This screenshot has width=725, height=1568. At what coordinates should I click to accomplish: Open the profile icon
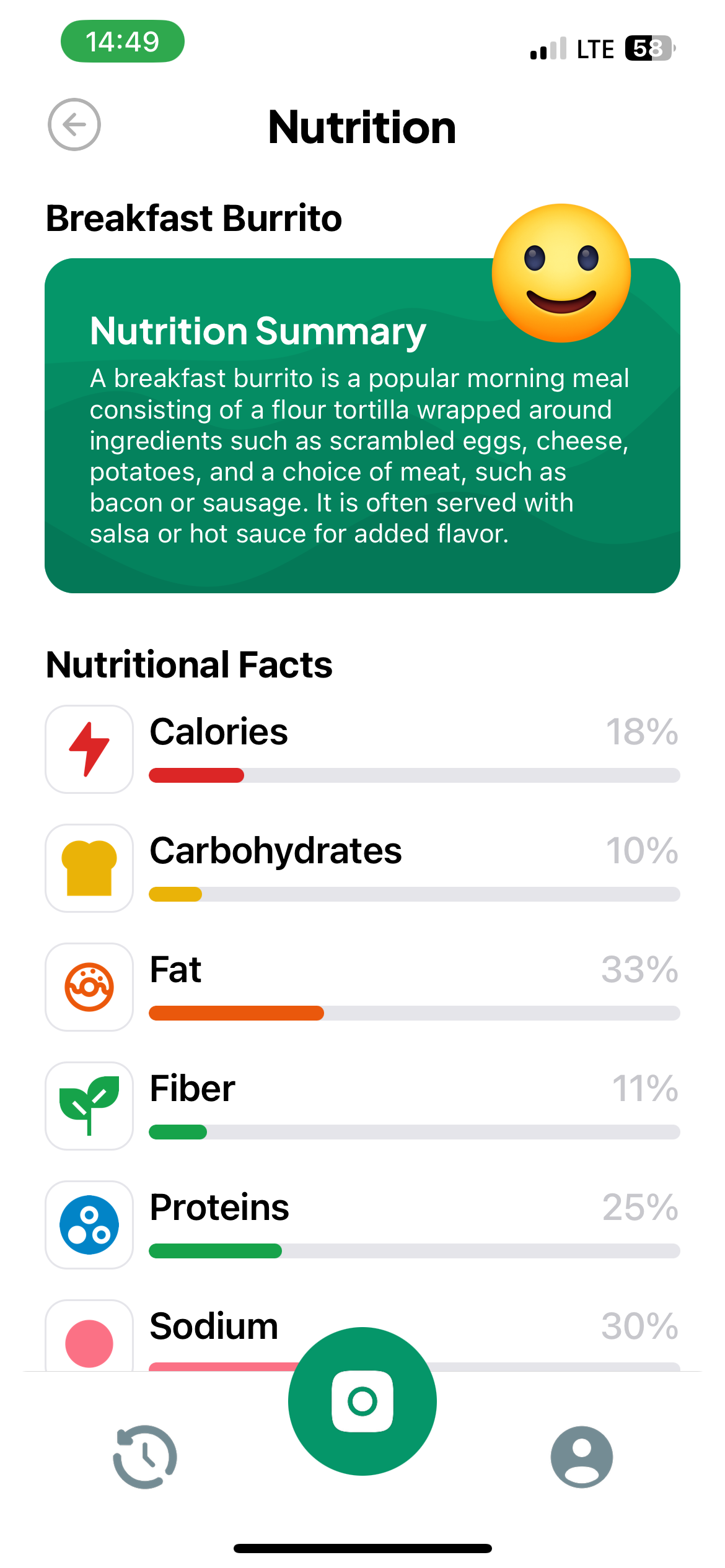(580, 1457)
